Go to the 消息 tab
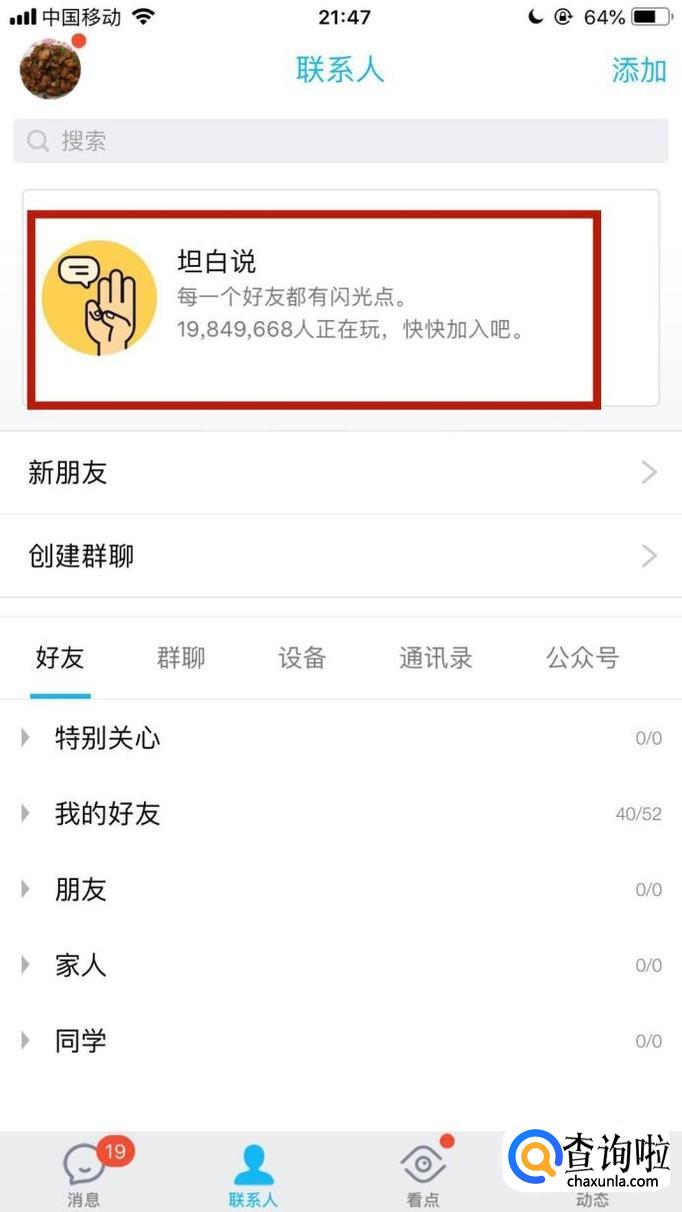The height and width of the screenshot is (1212, 682). (84, 1173)
